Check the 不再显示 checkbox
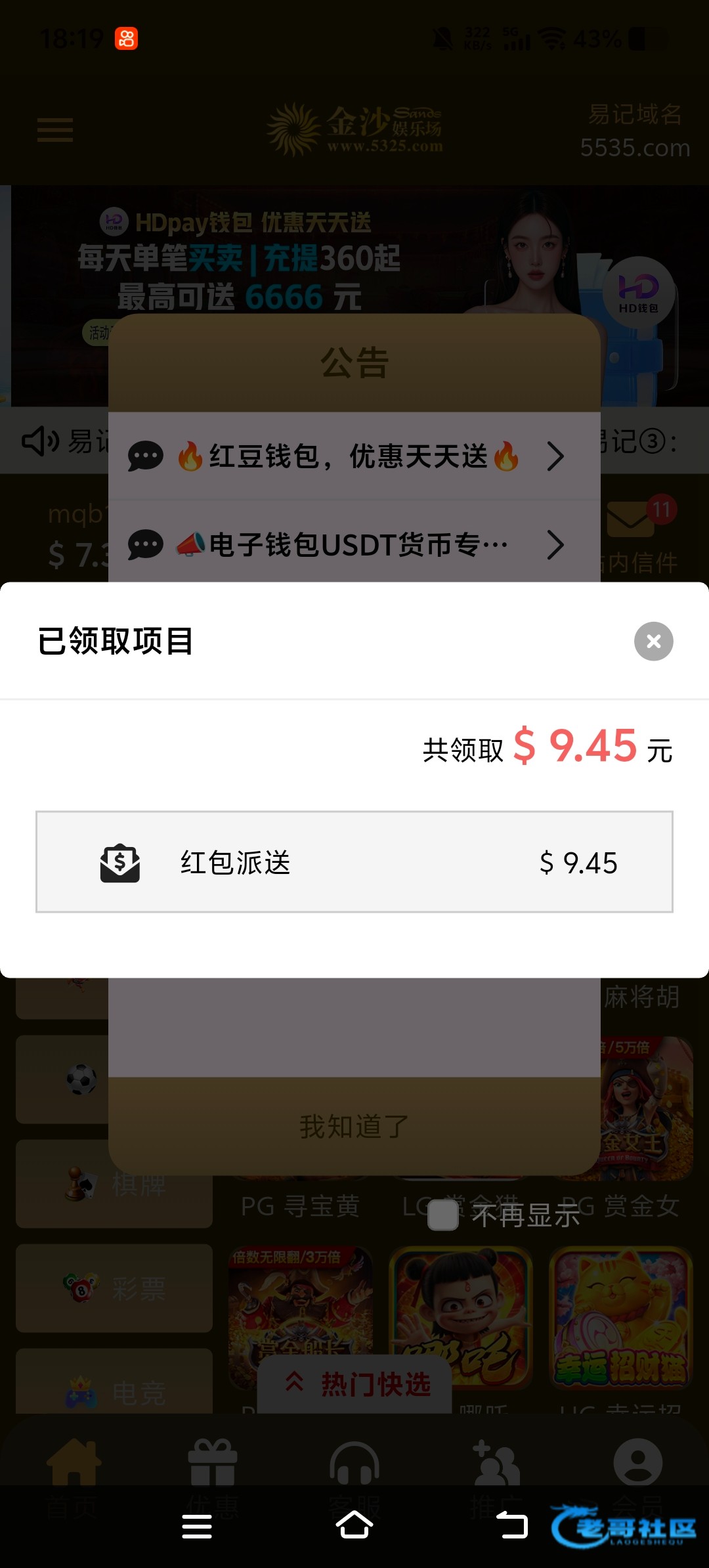Viewport: 709px width, 1568px height. point(443,1215)
